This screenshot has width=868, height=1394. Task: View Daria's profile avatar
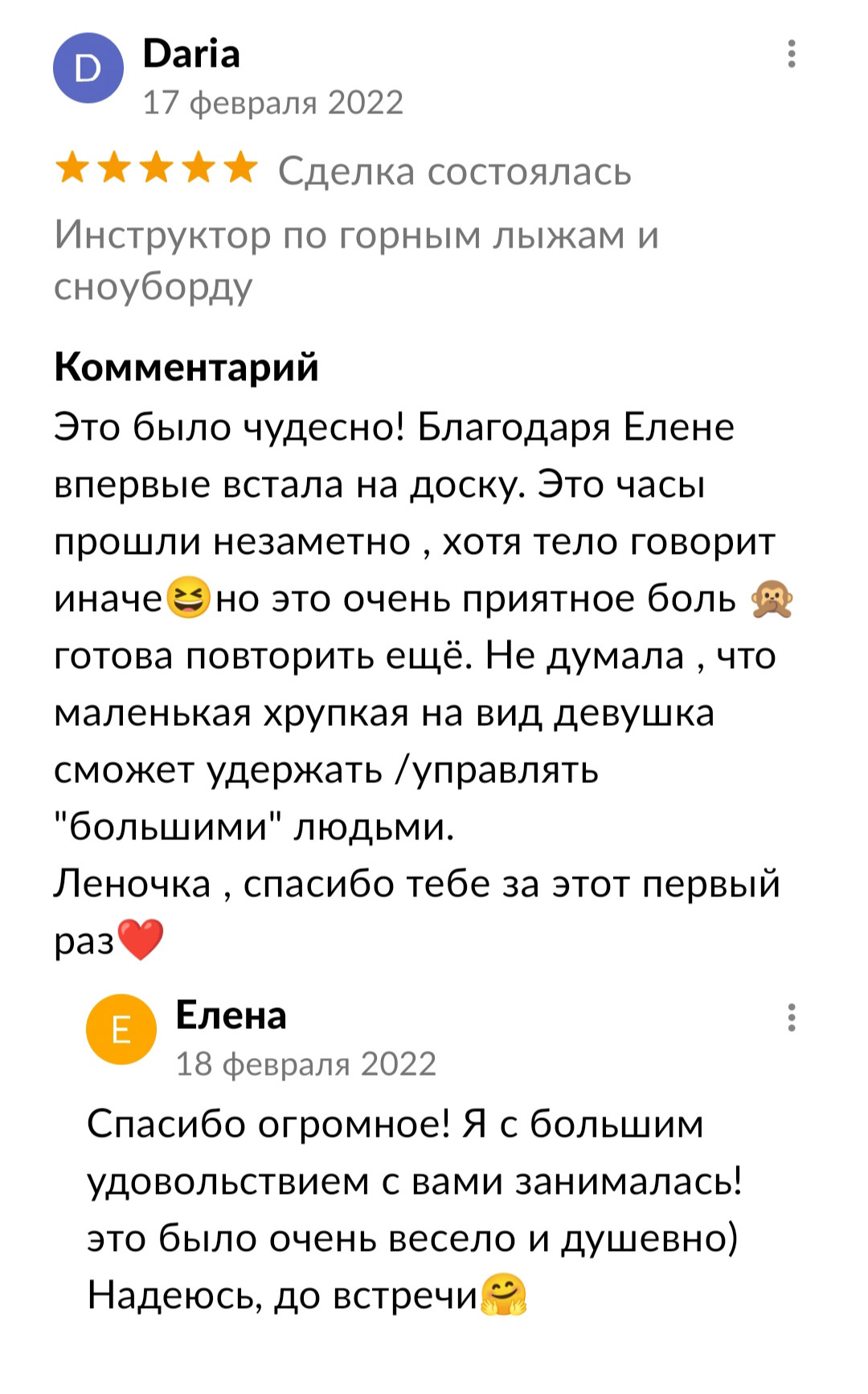point(88,69)
